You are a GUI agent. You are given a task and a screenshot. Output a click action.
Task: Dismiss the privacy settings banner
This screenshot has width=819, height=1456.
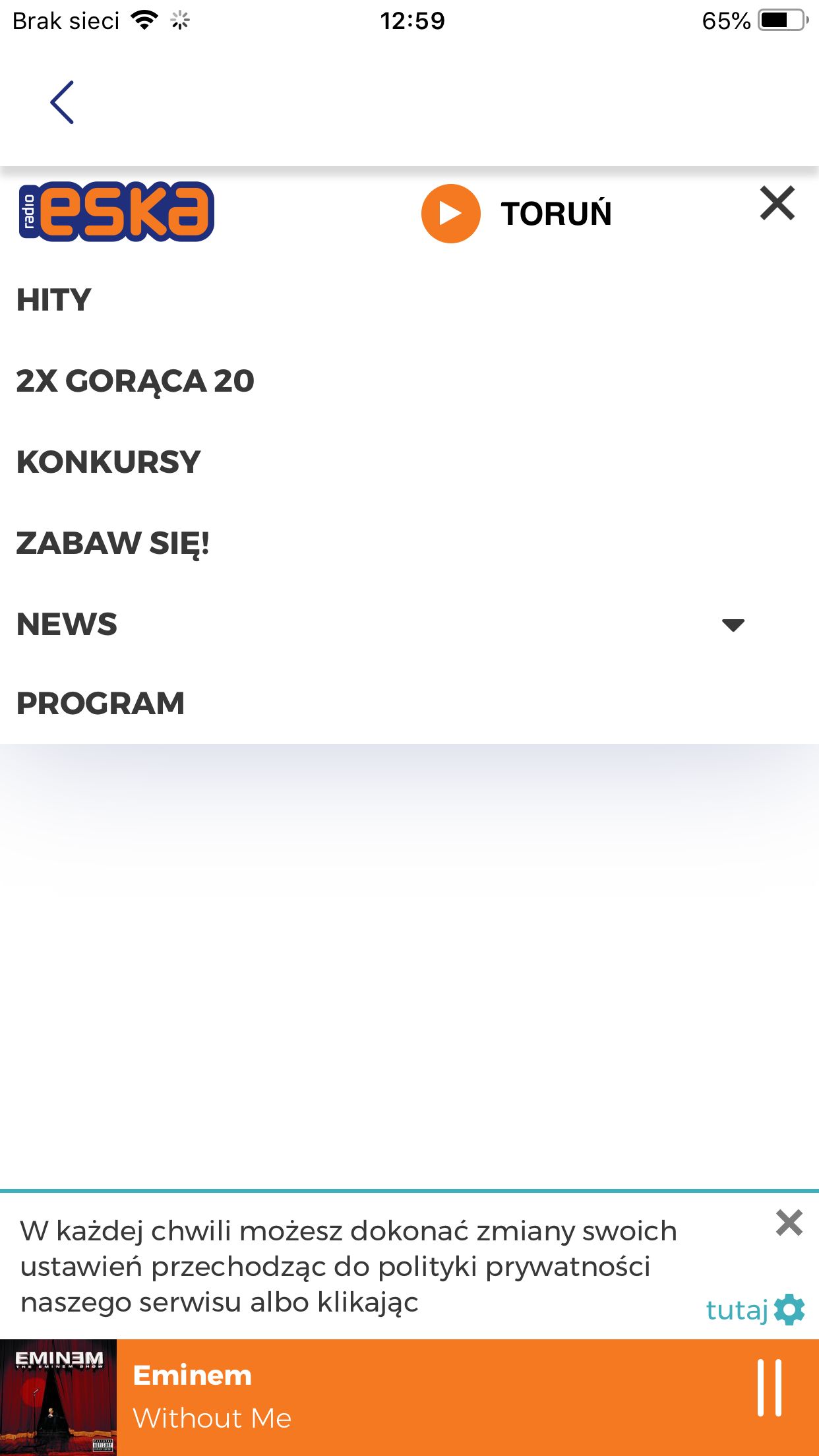pos(789,1223)
